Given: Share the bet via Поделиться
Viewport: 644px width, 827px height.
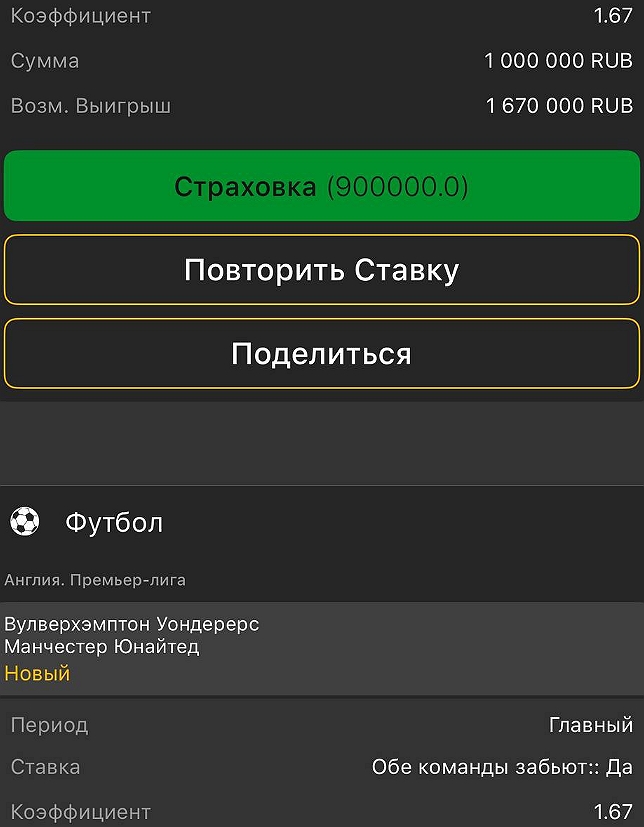Looking at the screenshot, I should 321,354.
